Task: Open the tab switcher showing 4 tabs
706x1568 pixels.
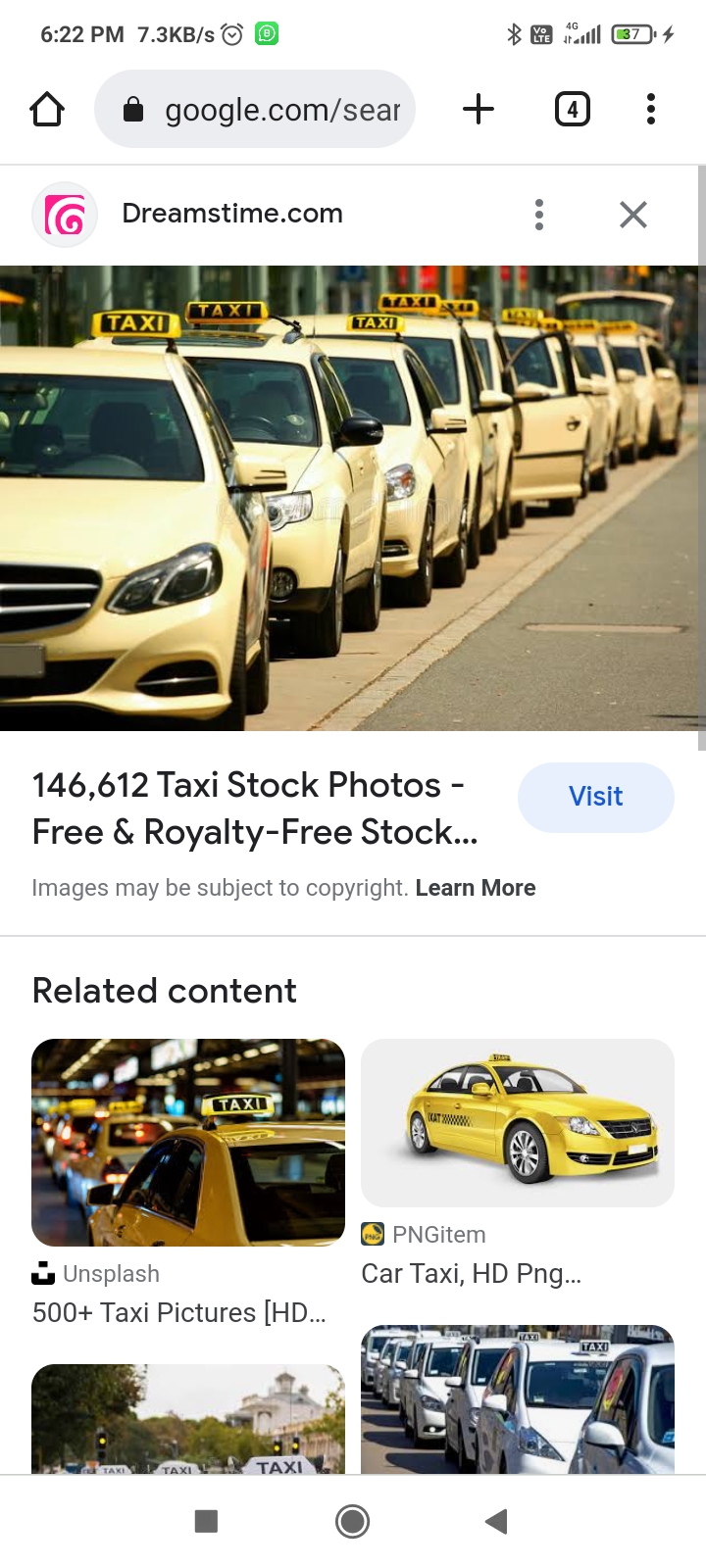Action: click(573, 109)
